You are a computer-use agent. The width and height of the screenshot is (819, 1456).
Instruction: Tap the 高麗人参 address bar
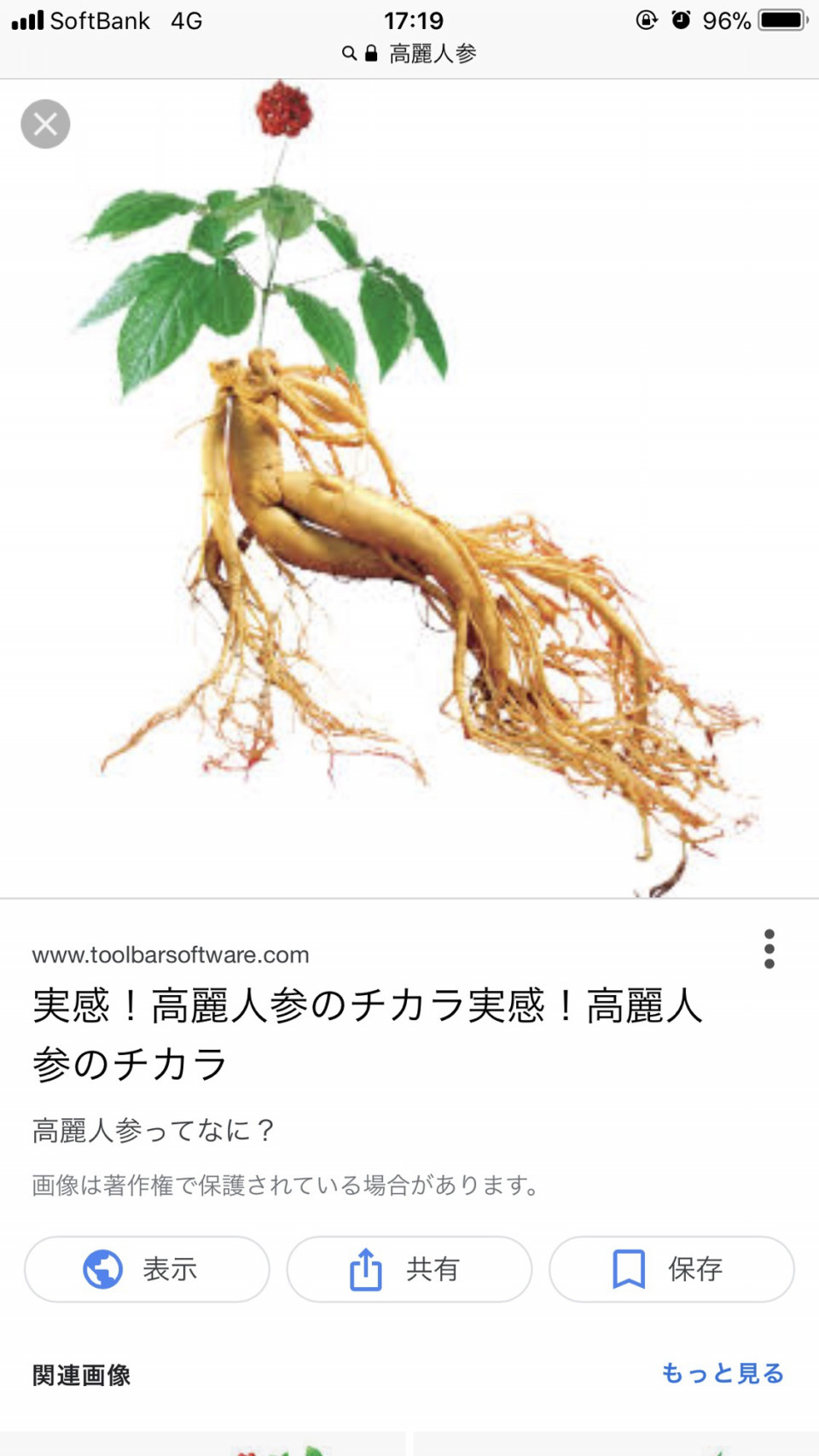point(409,54)
